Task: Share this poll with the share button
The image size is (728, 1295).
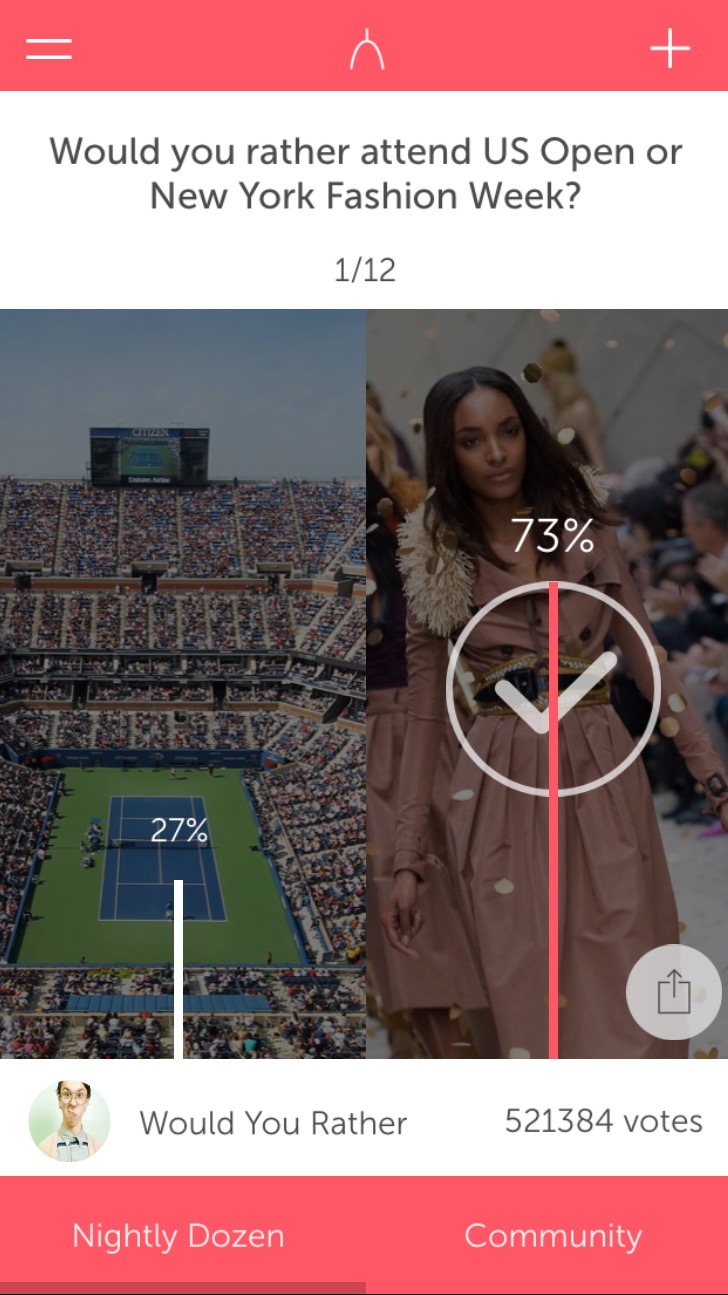Action: (x=674, y=992)
